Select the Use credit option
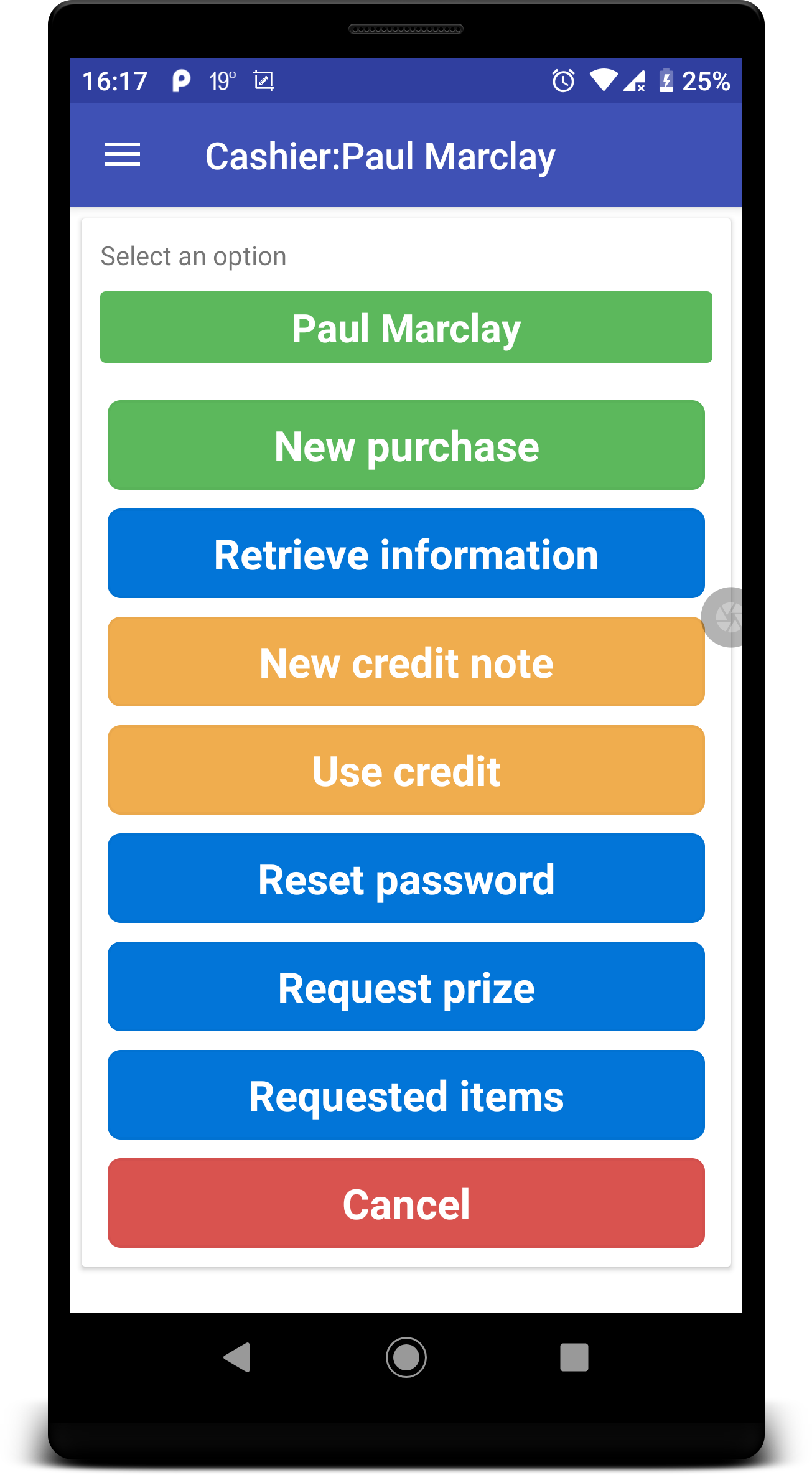812x1475 pixels. 406,770
